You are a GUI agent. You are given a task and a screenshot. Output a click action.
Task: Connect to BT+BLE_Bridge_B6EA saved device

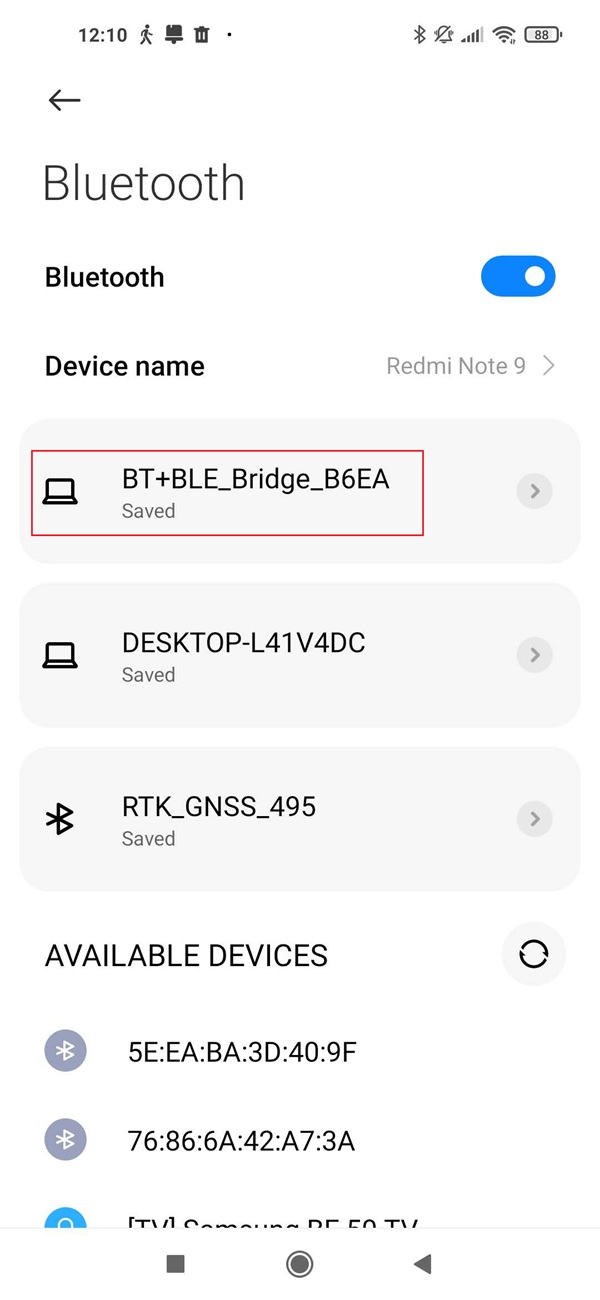coord(255,492)
